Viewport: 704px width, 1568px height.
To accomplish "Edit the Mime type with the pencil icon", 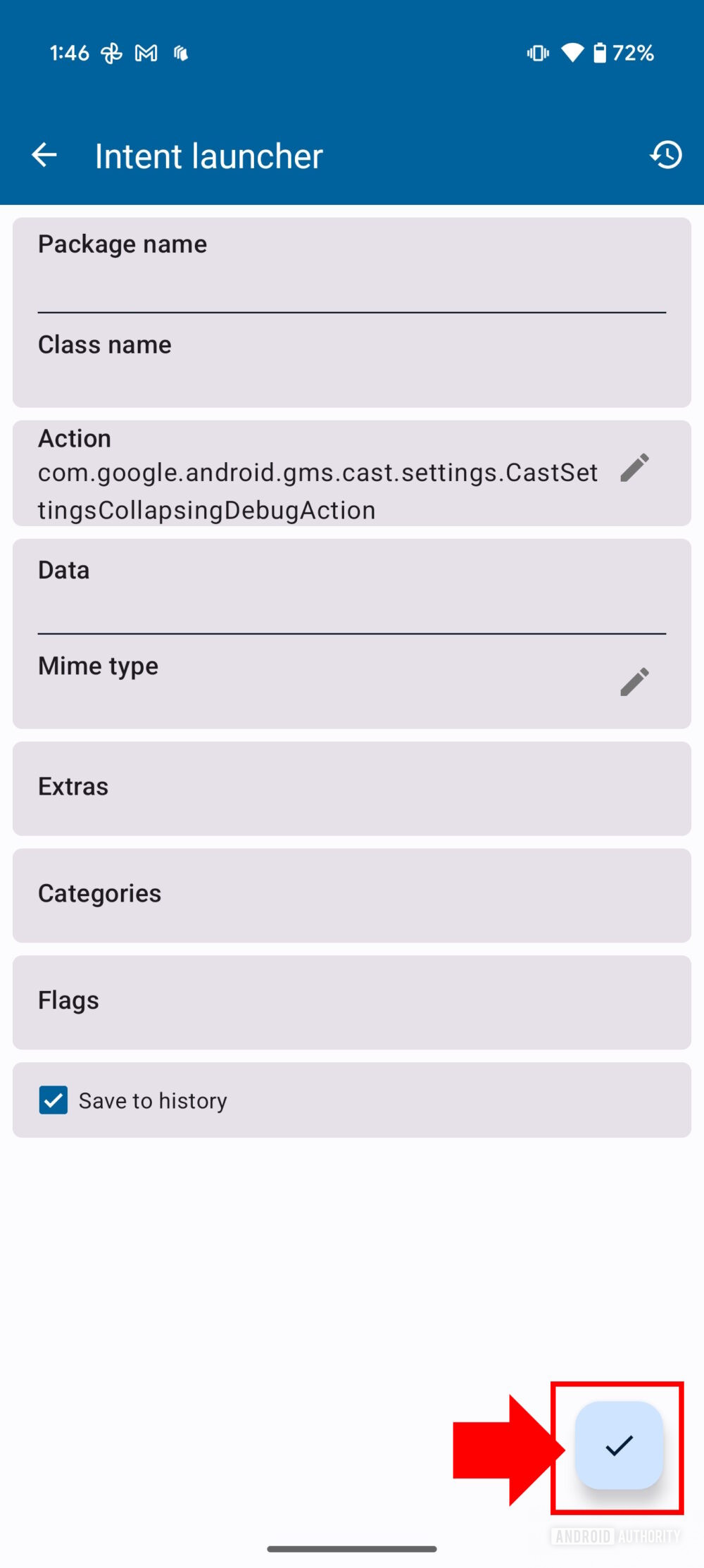I will click(x=634, y=680).
